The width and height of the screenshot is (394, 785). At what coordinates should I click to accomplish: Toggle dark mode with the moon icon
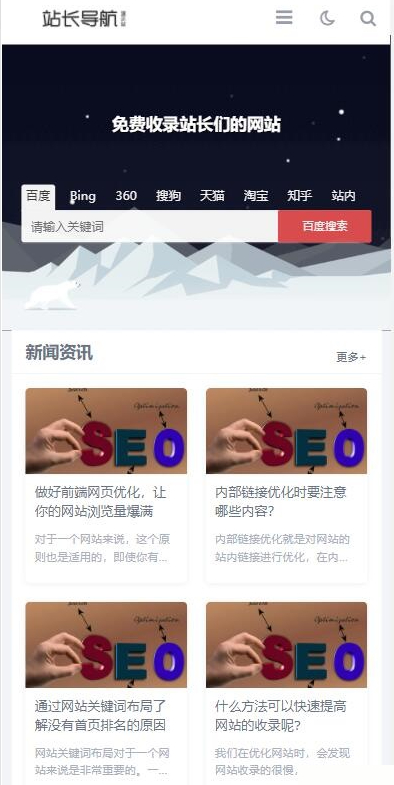click(327, 19)
